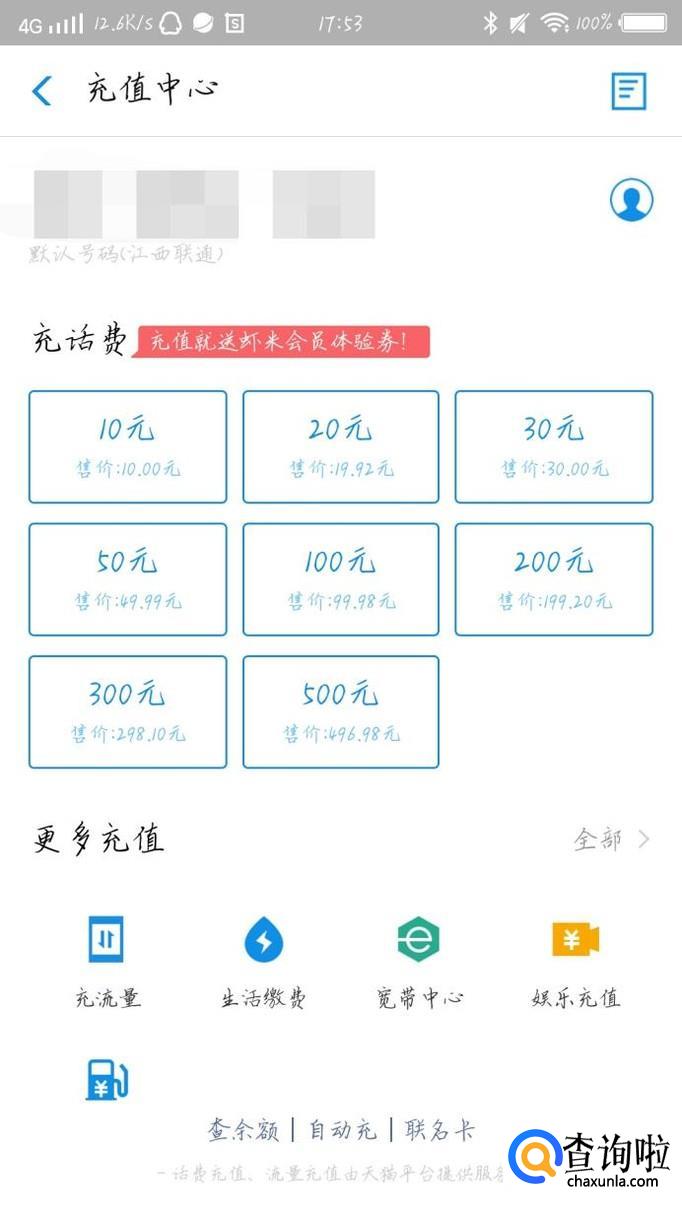Open the contacts picker icon
This screenshot has height=1212, width=682.
tap(631, 201)
